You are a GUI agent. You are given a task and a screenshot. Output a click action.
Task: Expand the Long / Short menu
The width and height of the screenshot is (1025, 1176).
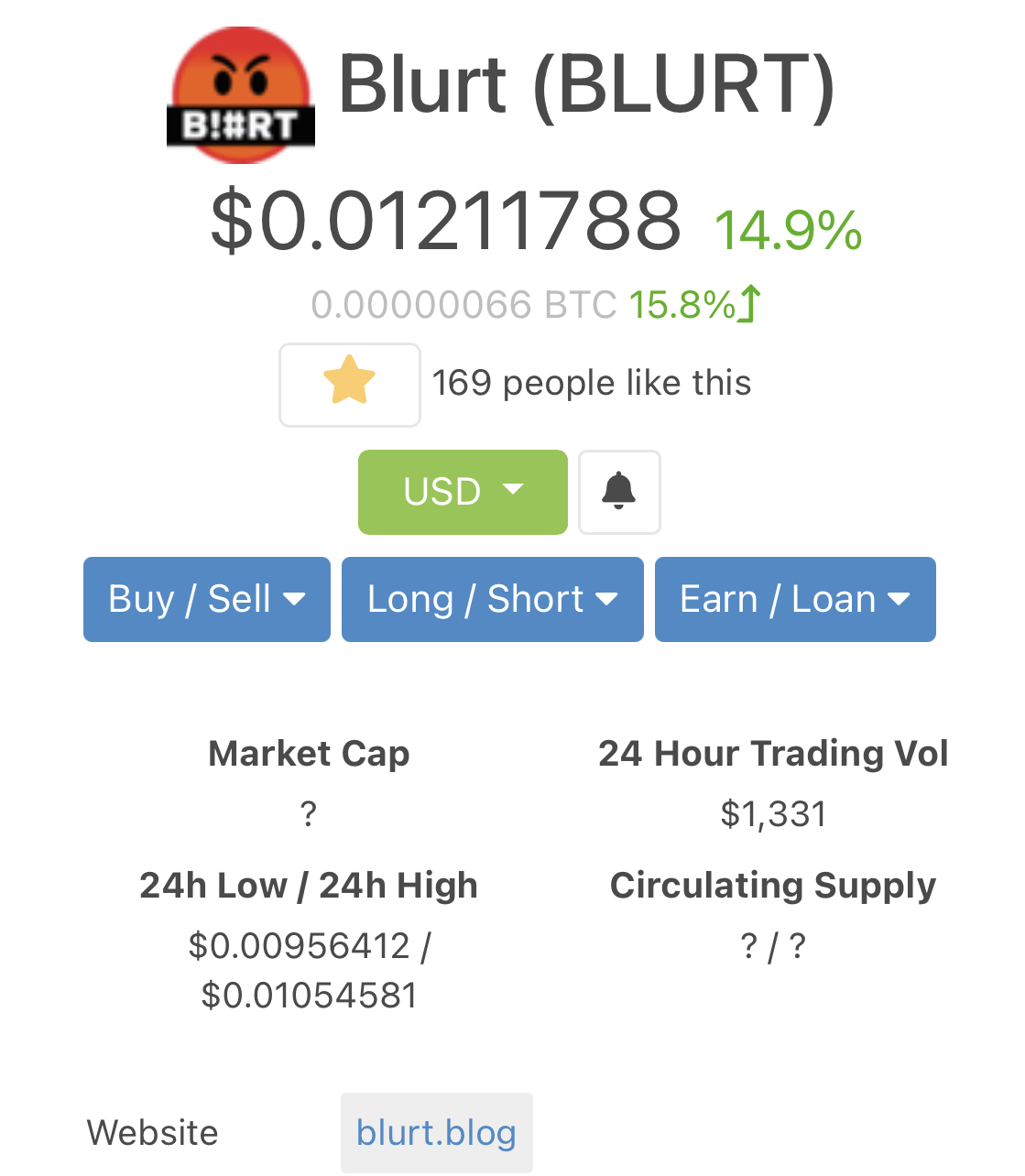click(492, 600)
